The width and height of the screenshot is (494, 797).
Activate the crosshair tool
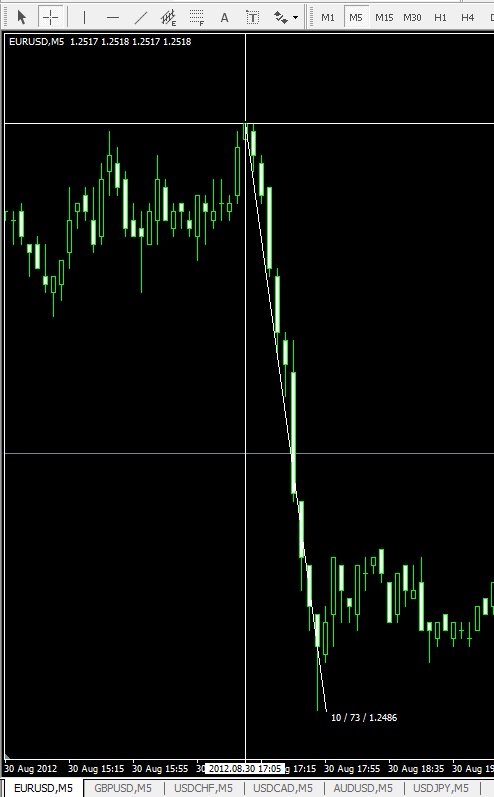(50, 17)
